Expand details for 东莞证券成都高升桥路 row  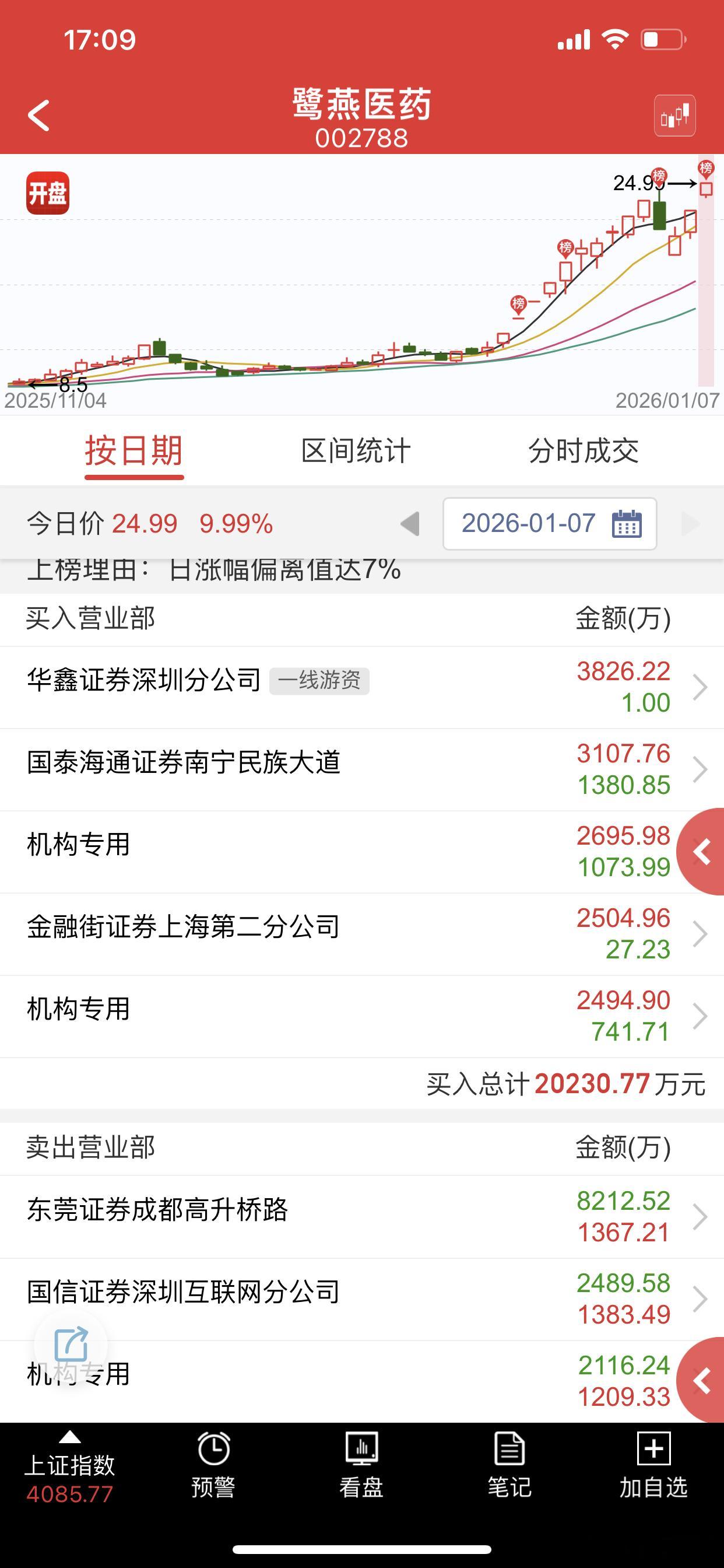(702, 1218)
